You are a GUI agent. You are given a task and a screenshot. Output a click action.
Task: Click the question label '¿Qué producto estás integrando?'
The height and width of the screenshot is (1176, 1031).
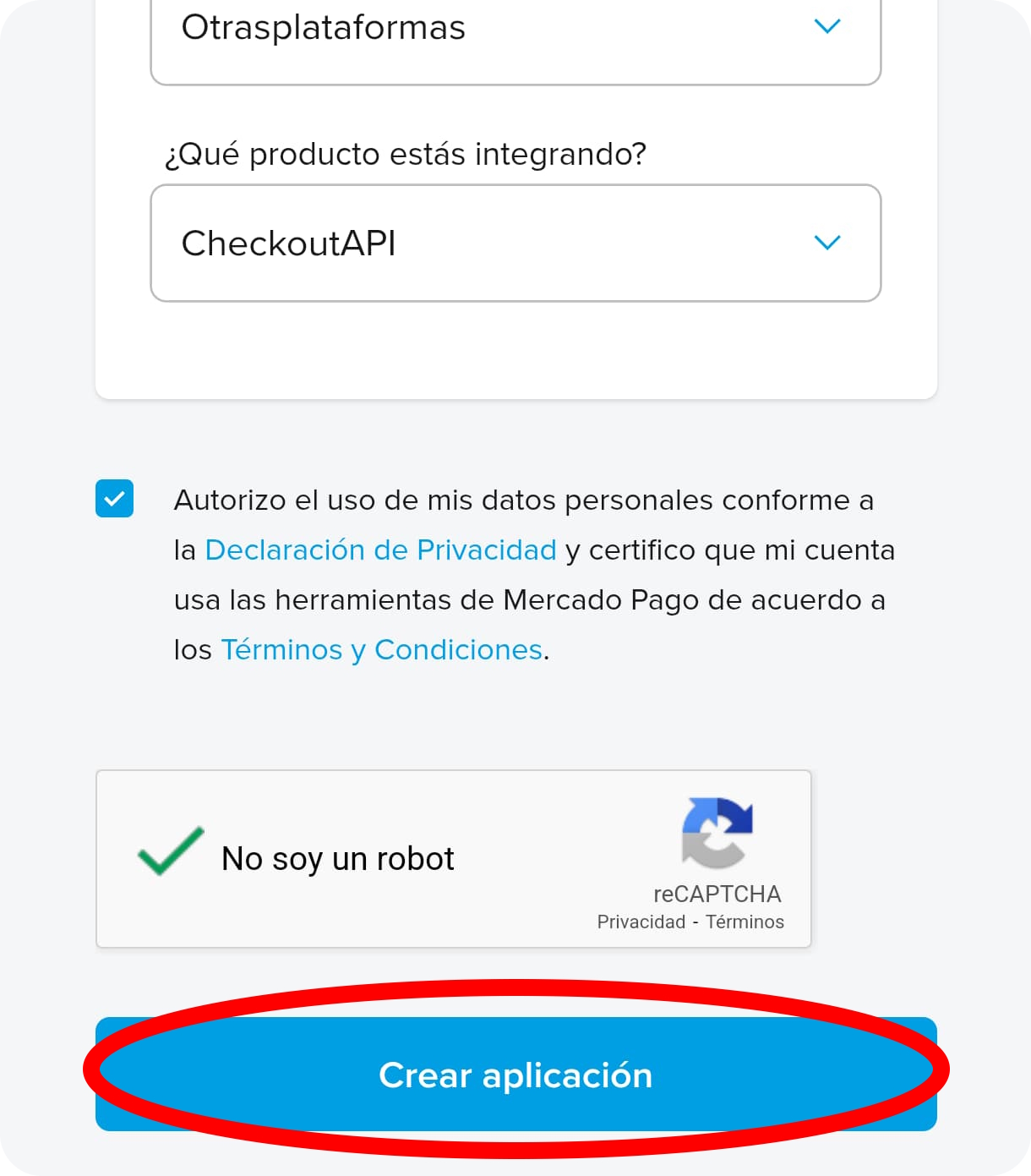(x=406, y=153)
